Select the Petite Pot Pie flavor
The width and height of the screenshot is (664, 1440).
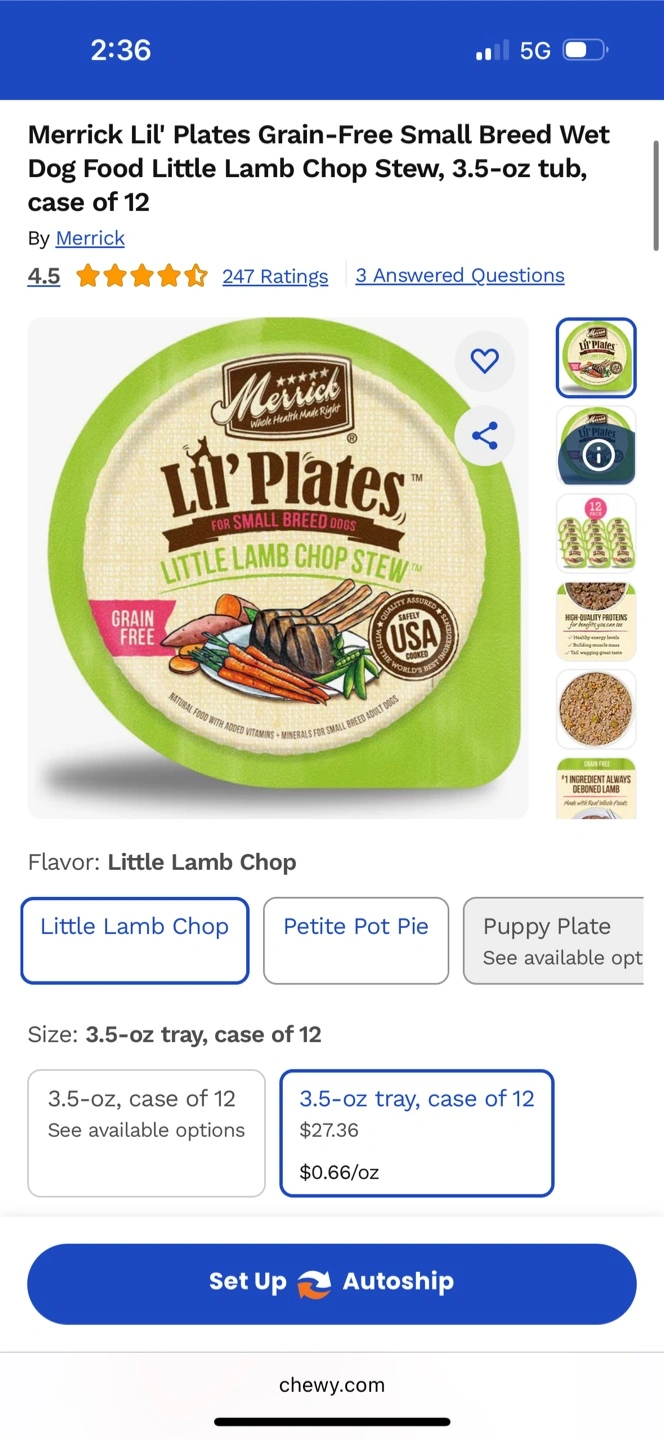pos(356,940)
